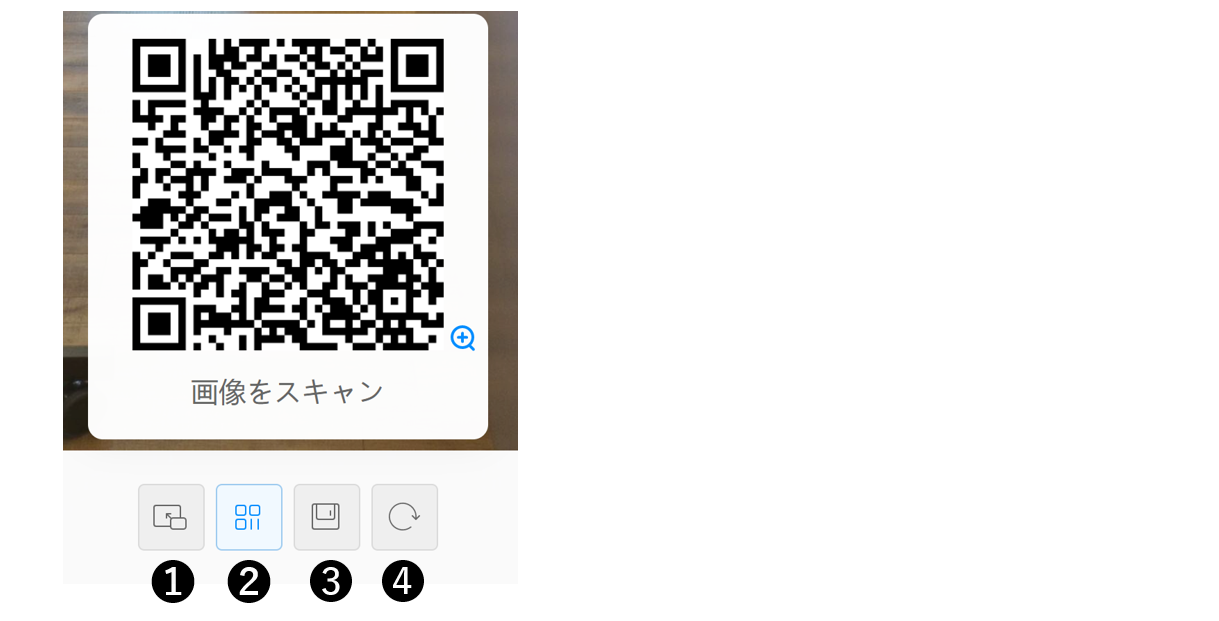Screen dimensions: 1219x621
Task: Select the QR code scan mode button
Action: [x=249, y=517]
